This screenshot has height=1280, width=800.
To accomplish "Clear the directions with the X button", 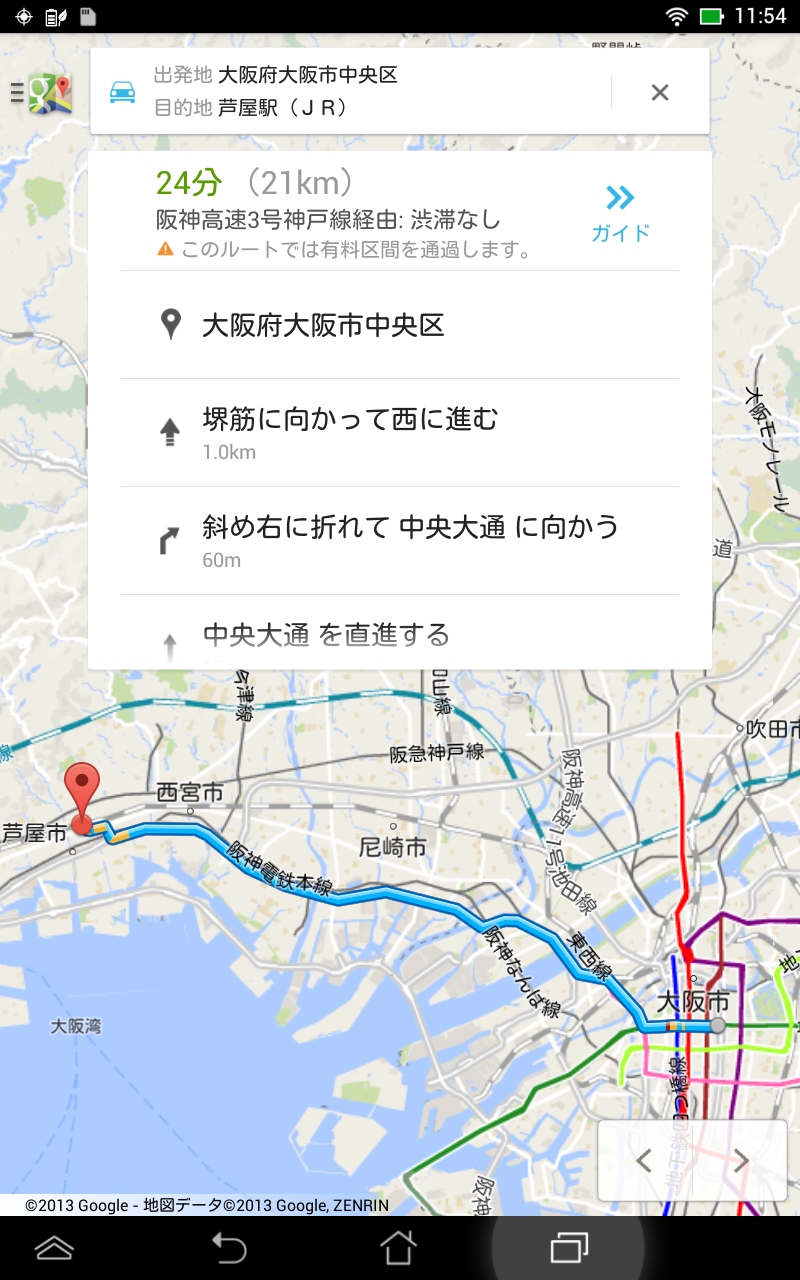I will 659,93.
